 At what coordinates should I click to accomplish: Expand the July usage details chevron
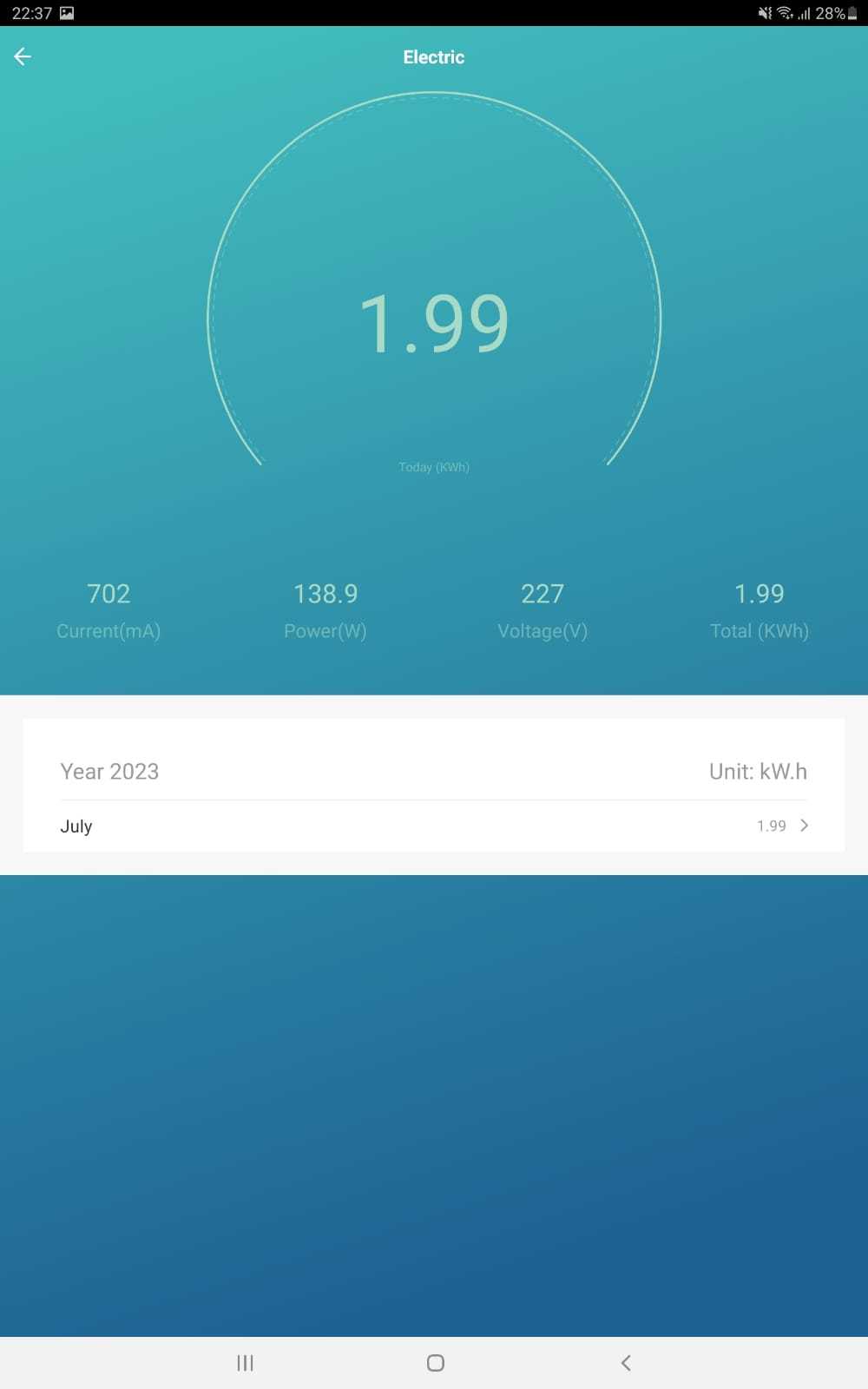(804, 826)
